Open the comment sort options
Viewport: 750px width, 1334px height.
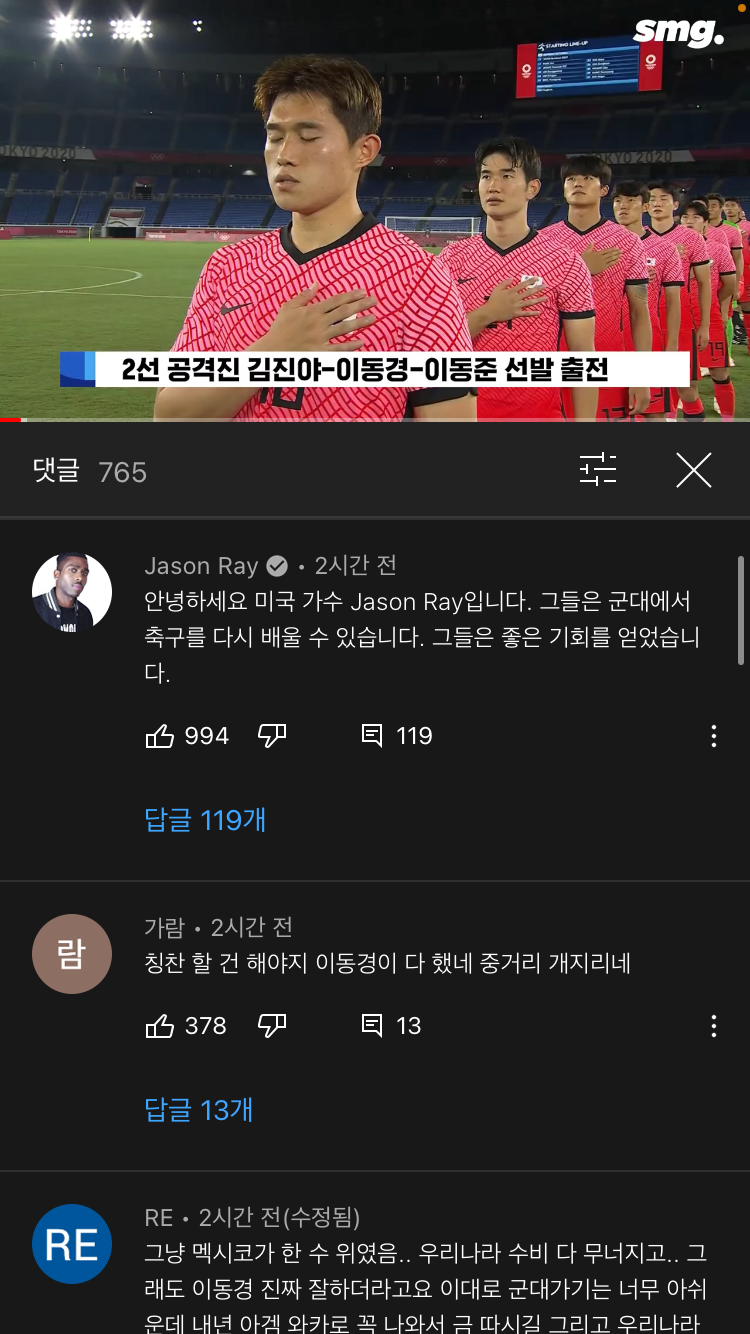tap(598, 470)
